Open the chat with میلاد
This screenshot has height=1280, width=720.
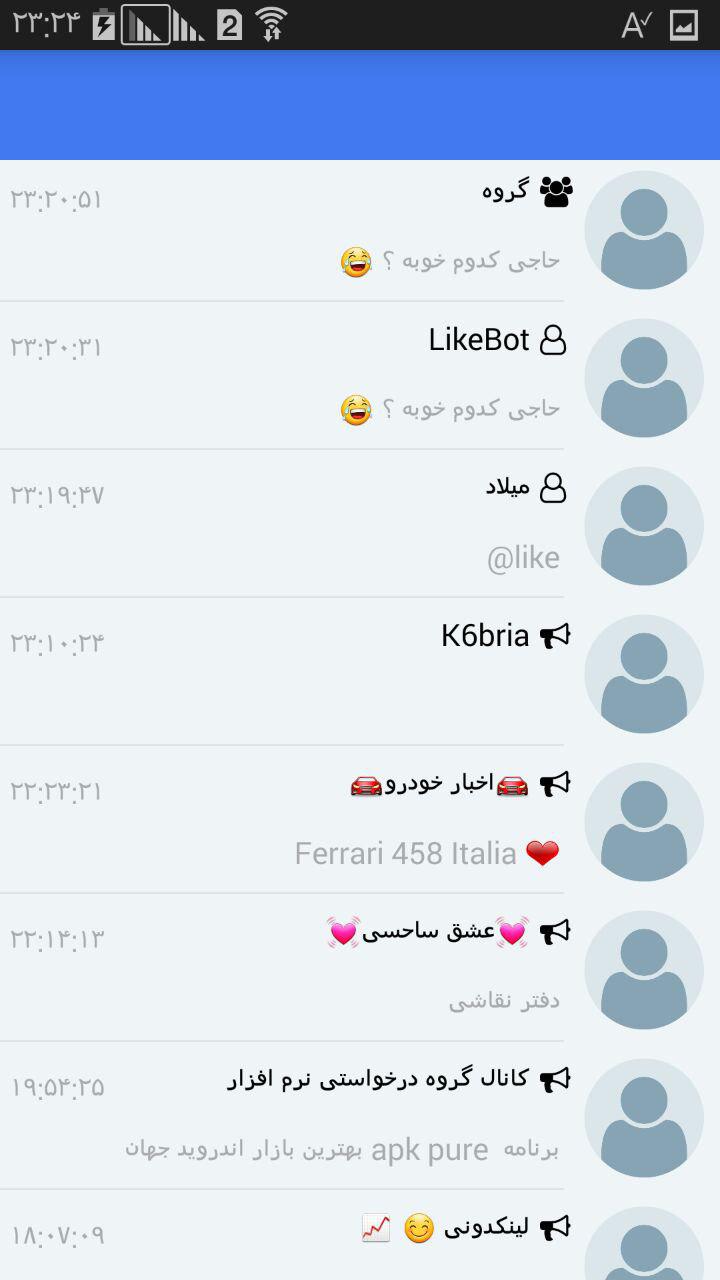(x=360, y=524)
